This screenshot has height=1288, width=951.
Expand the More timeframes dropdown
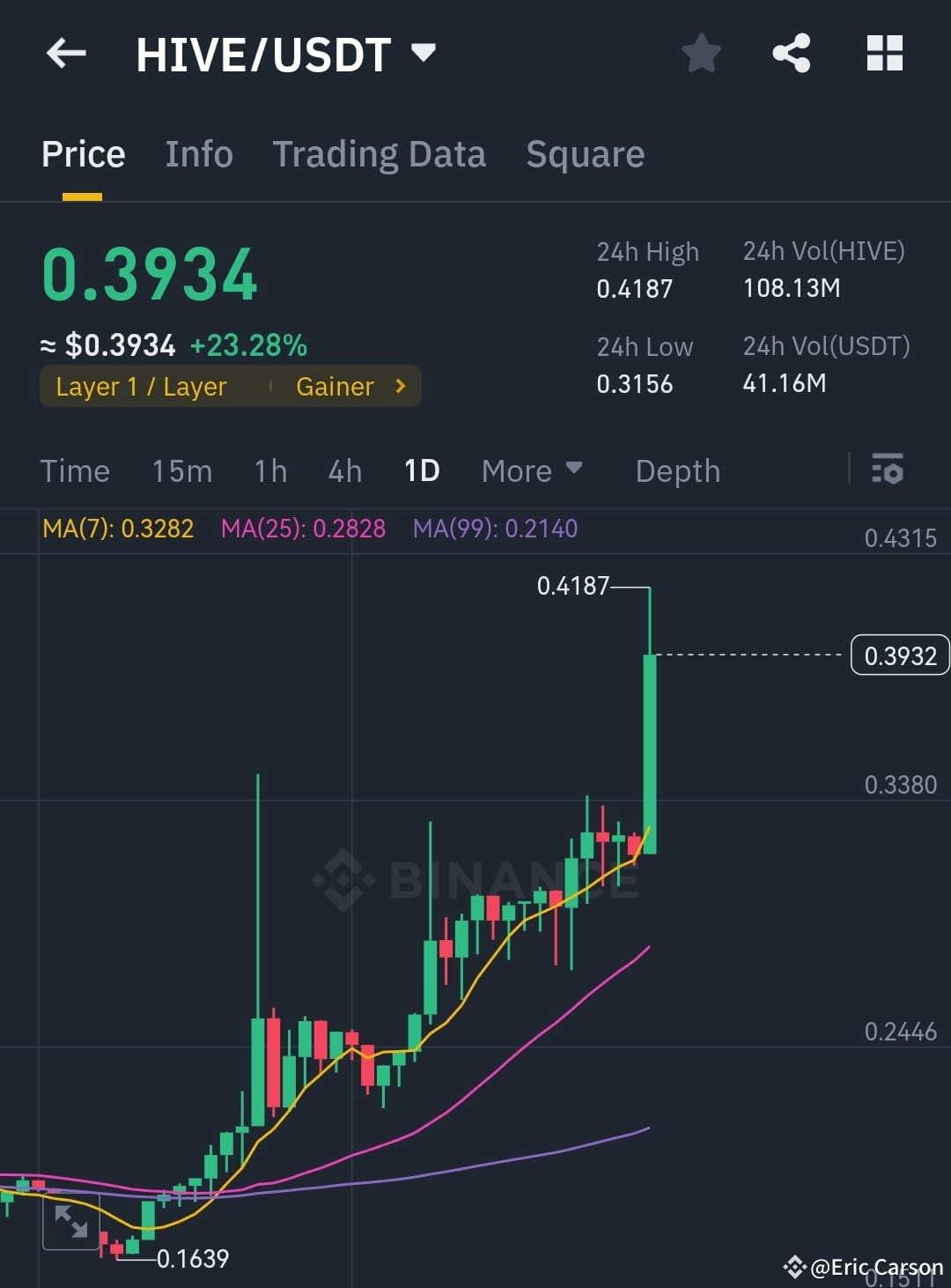tap(531, 470)
